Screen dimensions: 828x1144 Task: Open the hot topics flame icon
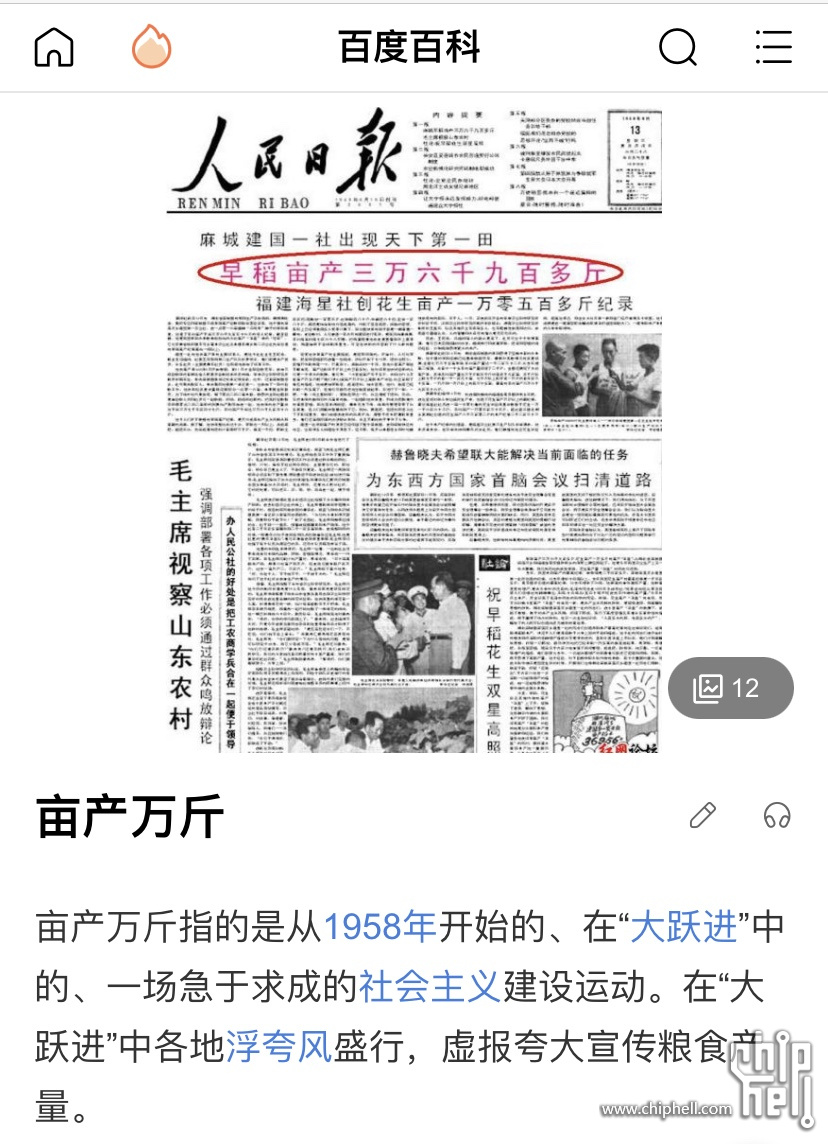pos(151,46)
